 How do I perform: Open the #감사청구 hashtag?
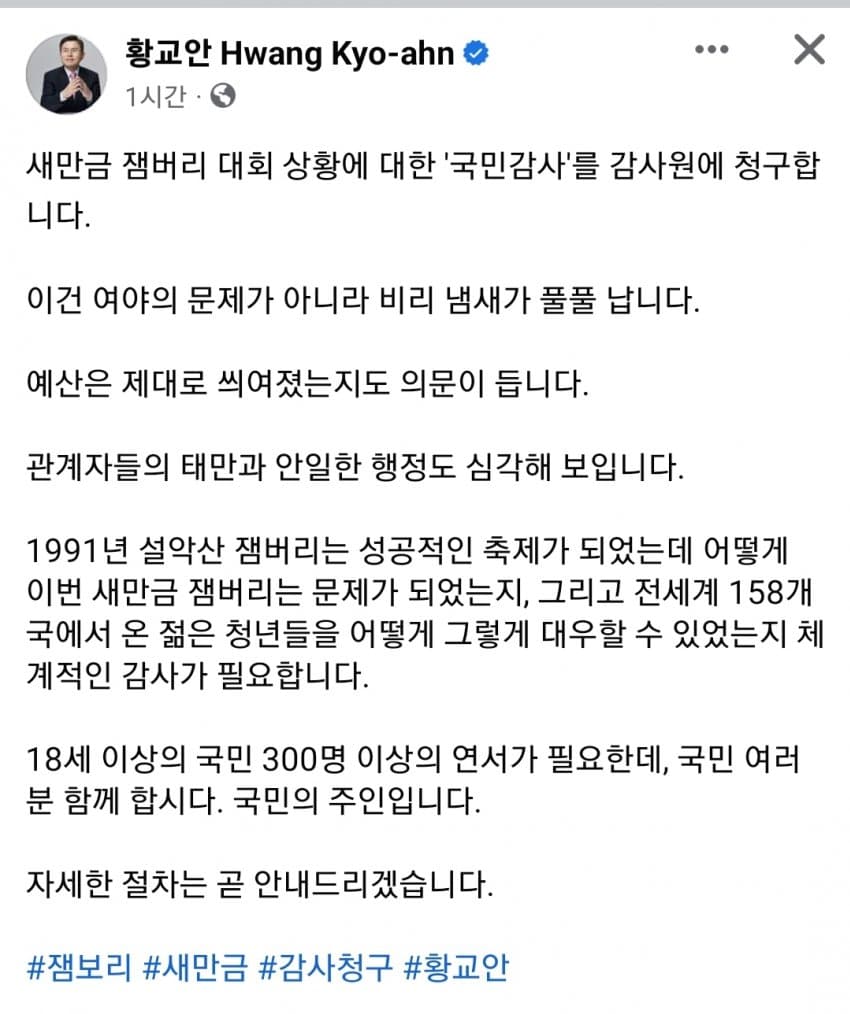coord(325,969)
